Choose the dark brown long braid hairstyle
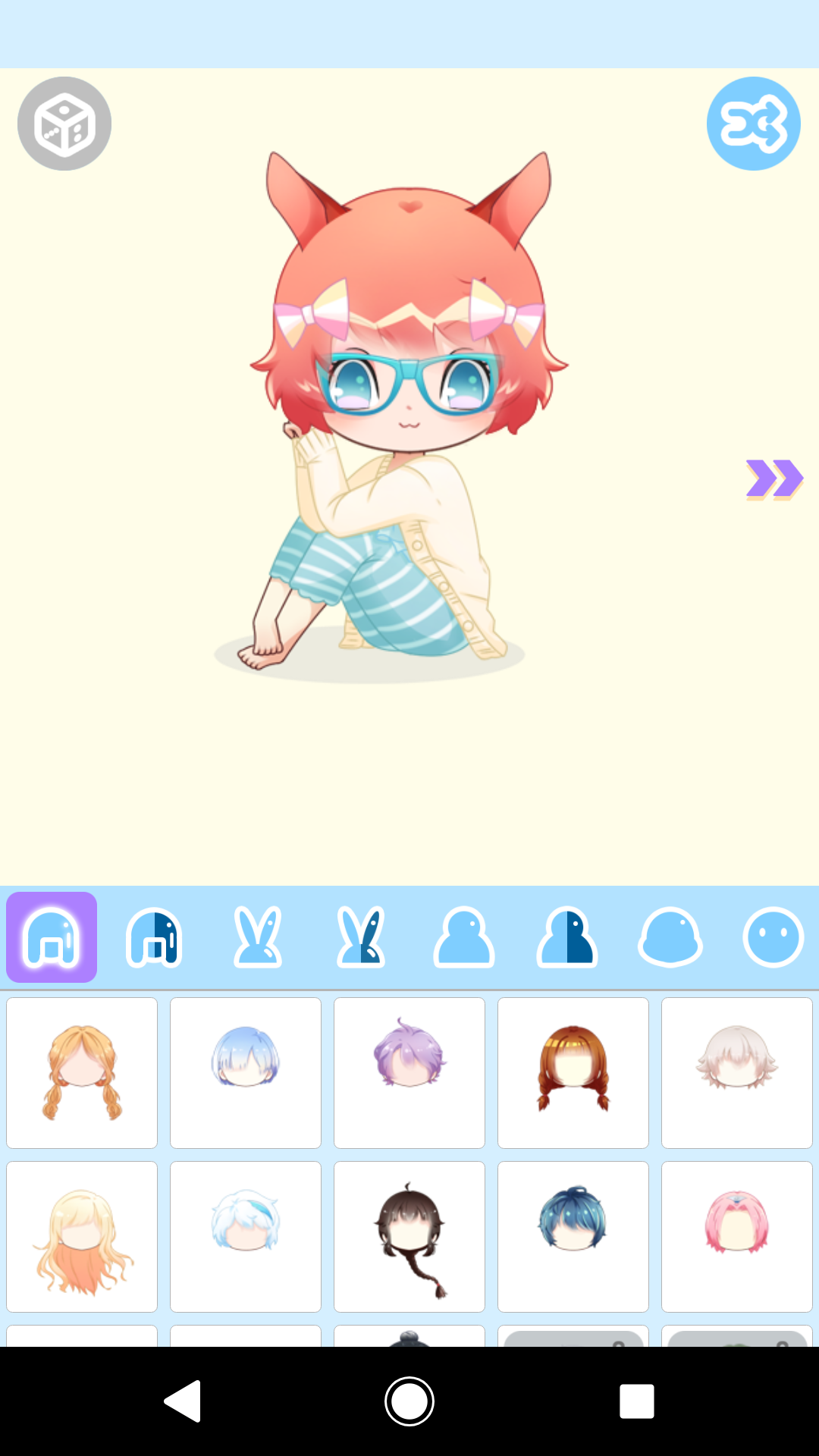The height and width of the screenshot is (1456, 819). 409,1236
